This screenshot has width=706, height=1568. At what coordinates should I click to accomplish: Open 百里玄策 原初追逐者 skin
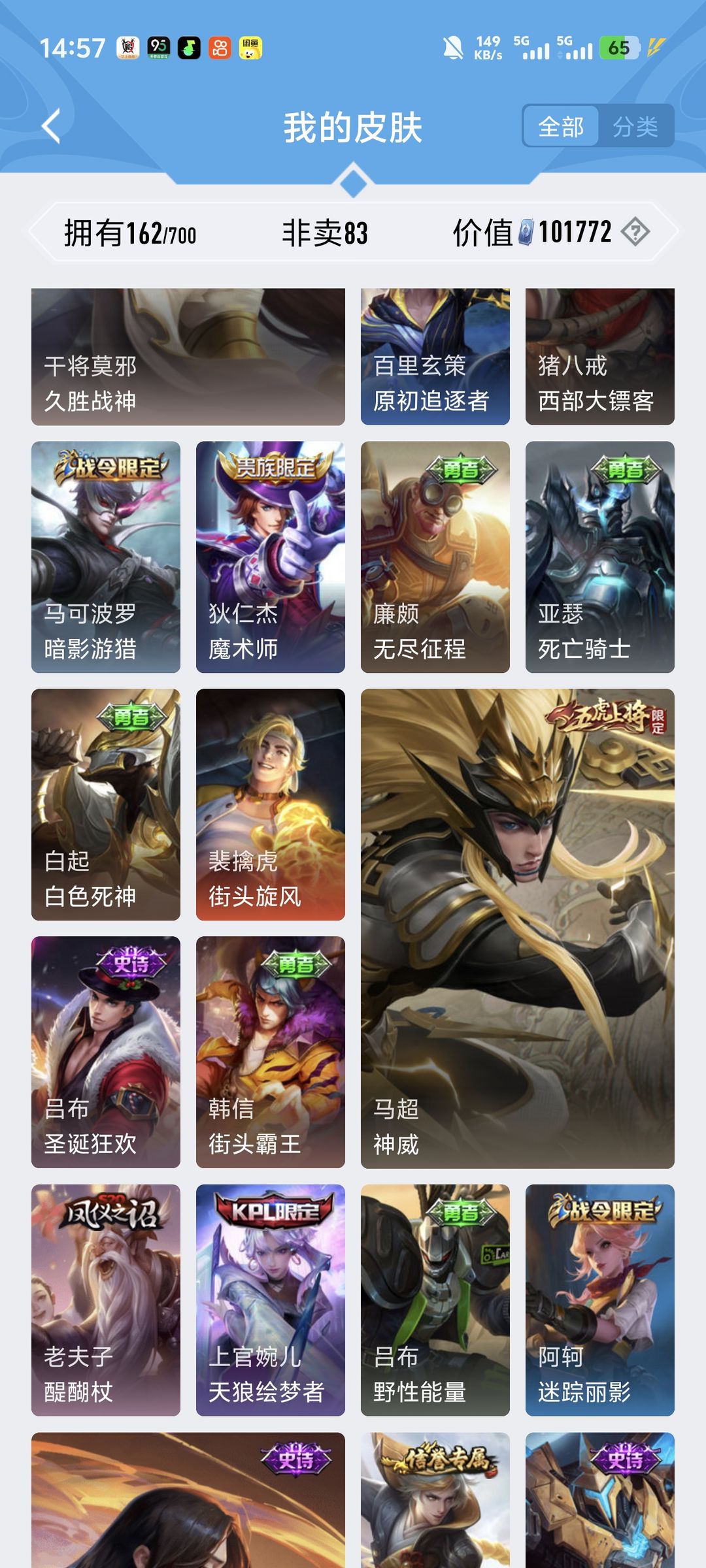435,357
